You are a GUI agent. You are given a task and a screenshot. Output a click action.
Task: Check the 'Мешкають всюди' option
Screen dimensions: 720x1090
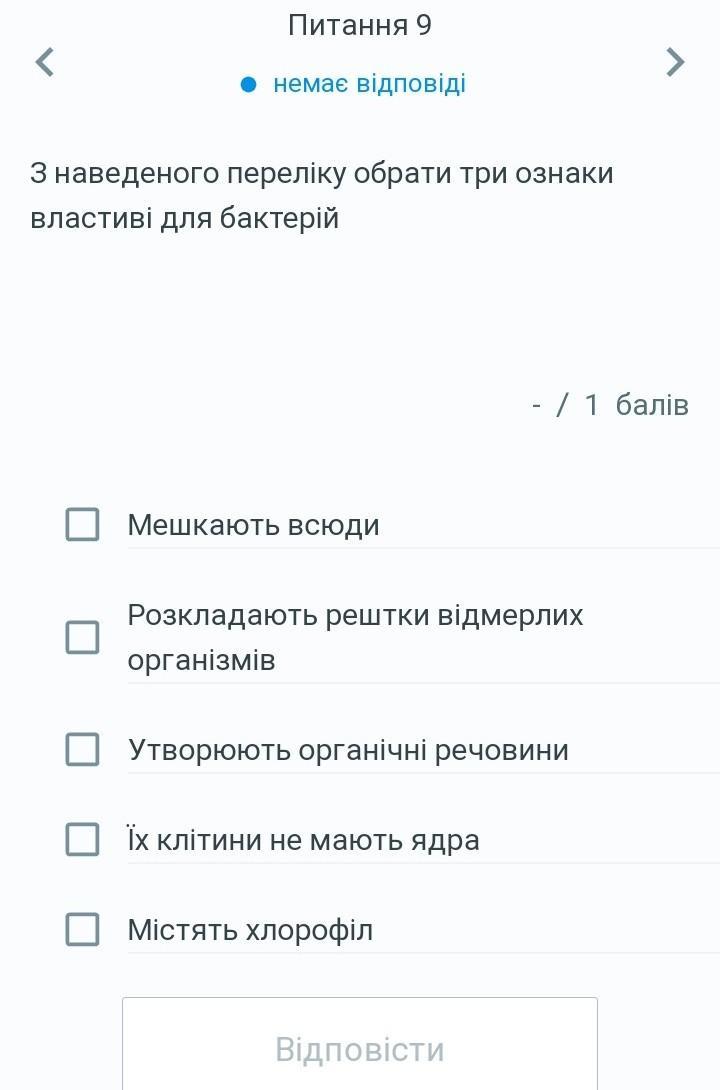point(82,524)
